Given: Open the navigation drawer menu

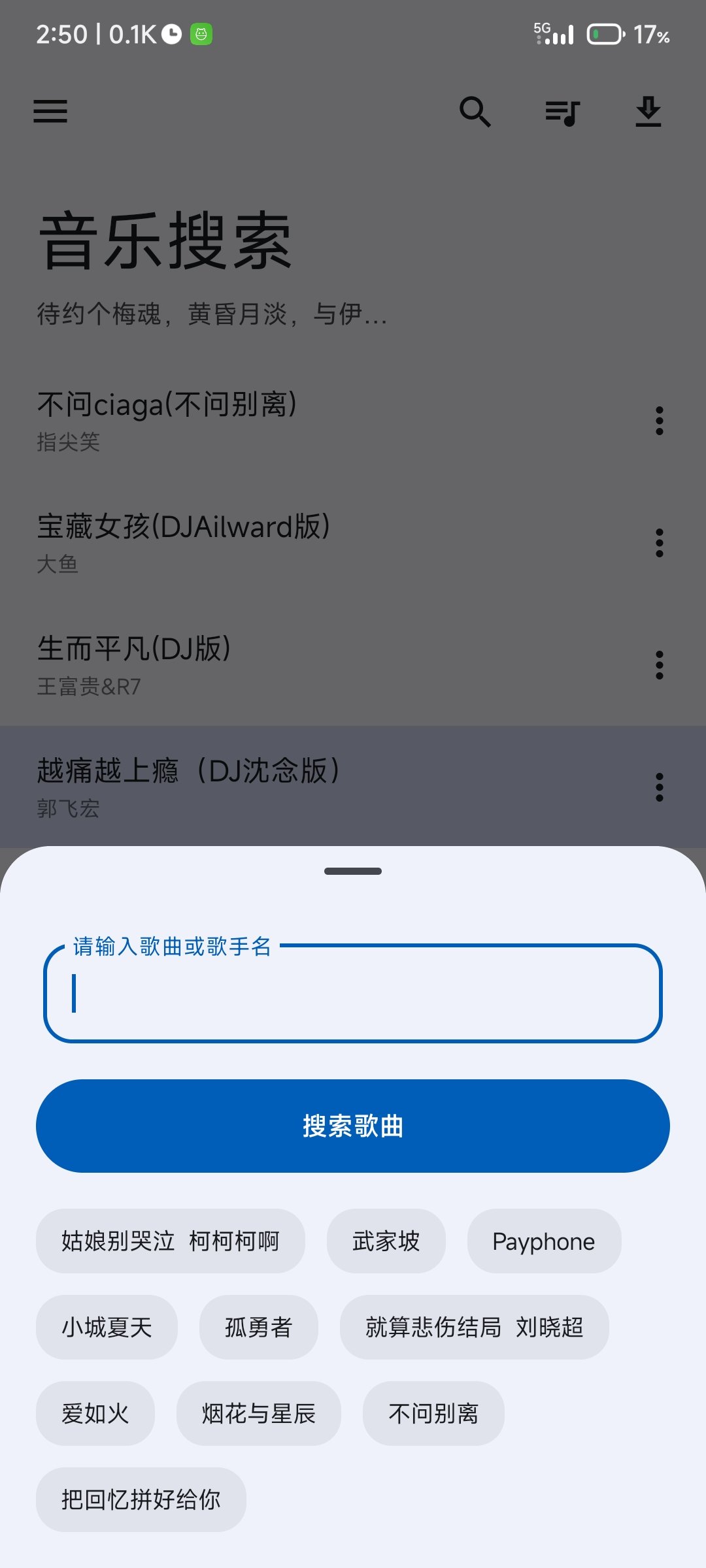Looking at the screenshot, I should coord(50,112).
